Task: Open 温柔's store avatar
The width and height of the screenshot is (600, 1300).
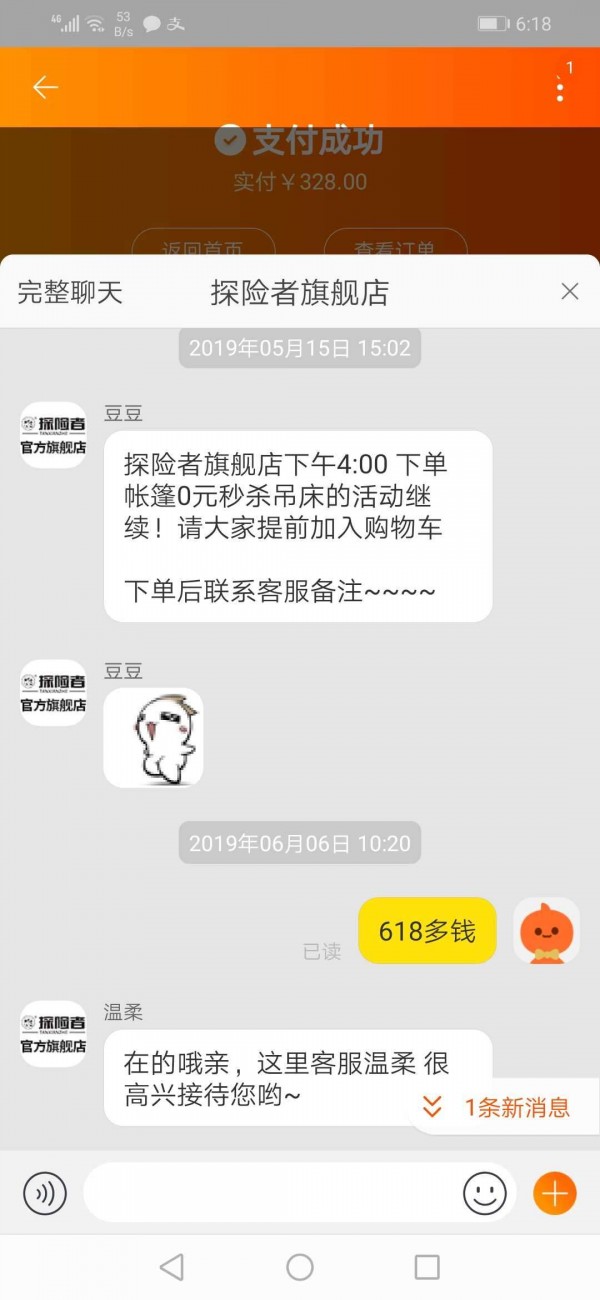Action: [x=53, y=1034]
